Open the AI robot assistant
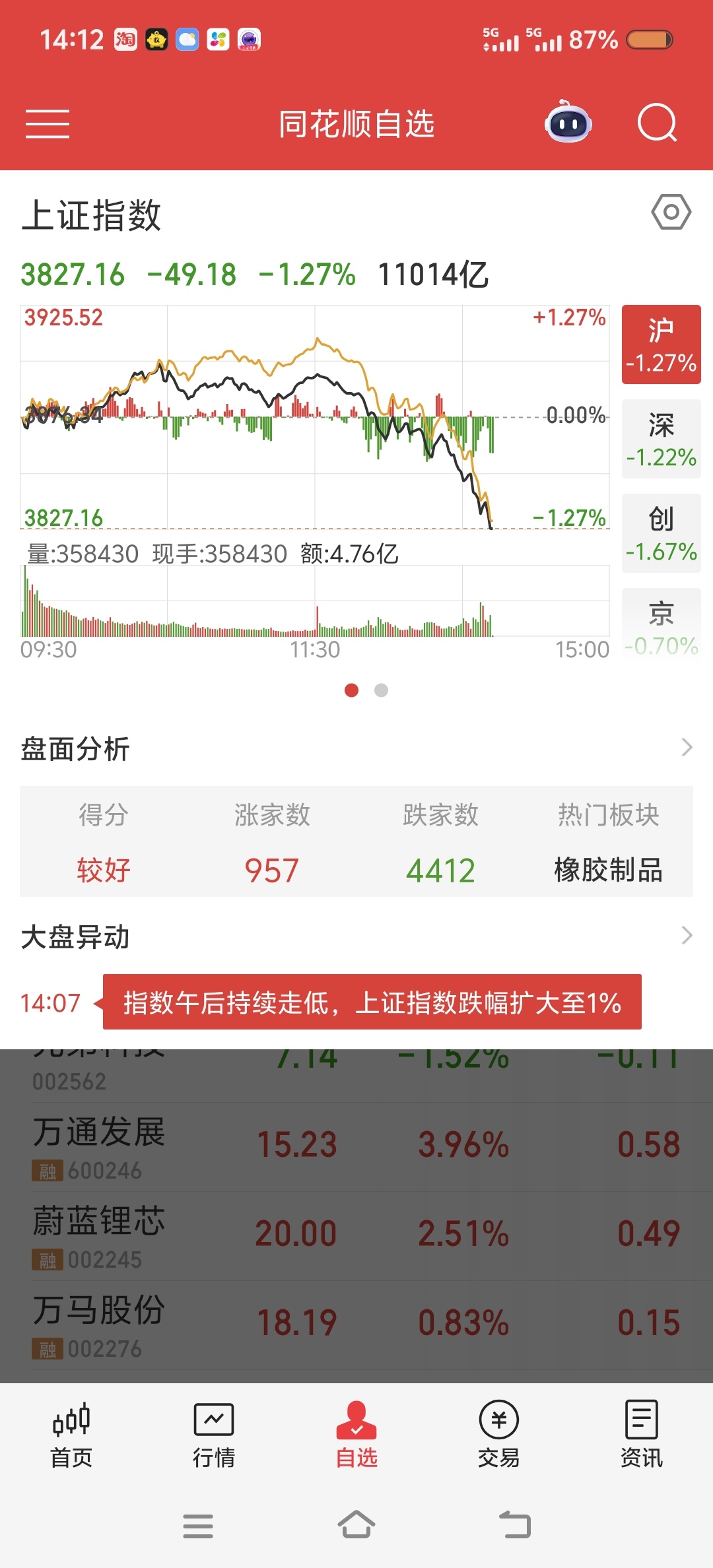Viewport: 713px width, 1568px height. [x=568, y=122]
